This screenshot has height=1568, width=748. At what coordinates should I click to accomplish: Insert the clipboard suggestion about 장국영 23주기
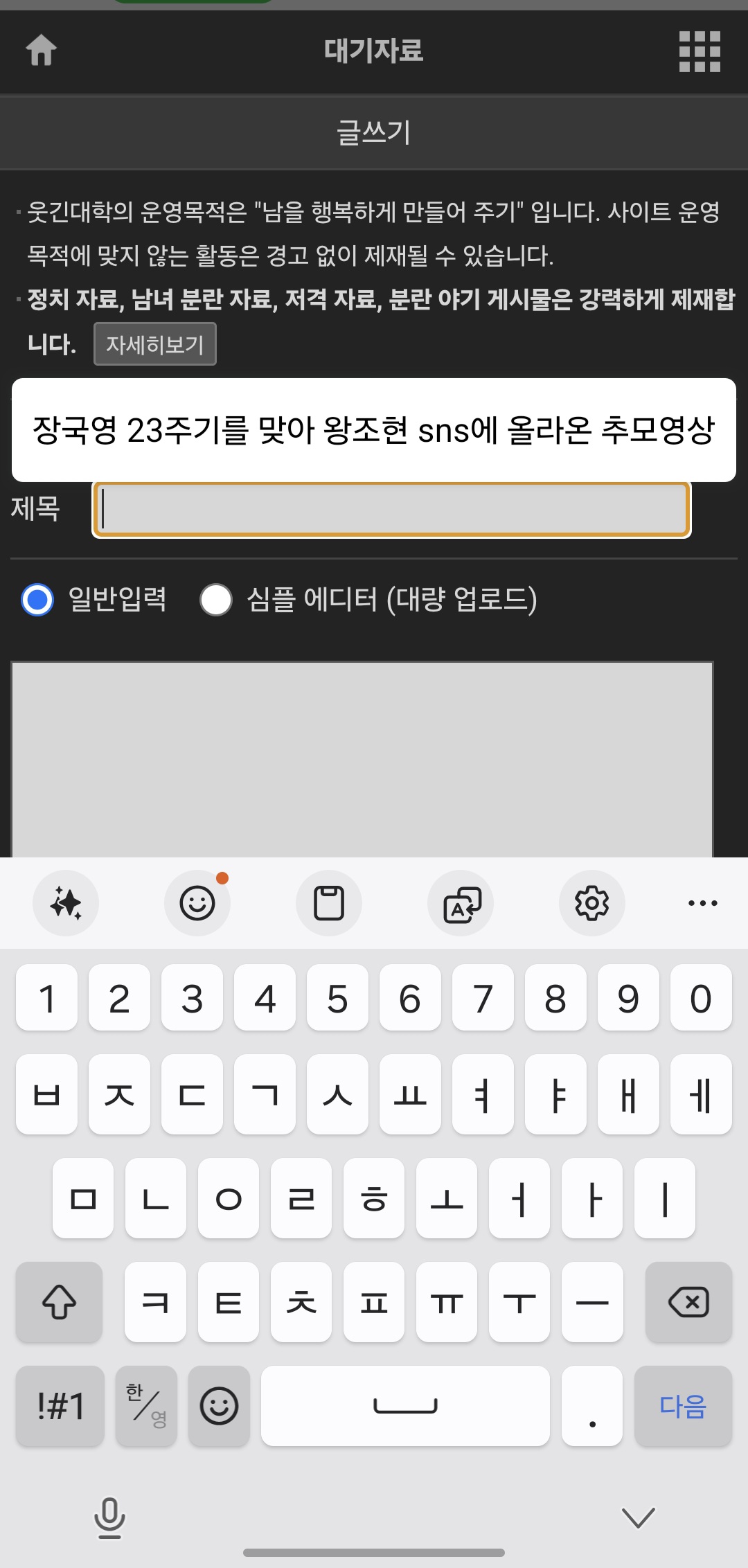(374, 430)
